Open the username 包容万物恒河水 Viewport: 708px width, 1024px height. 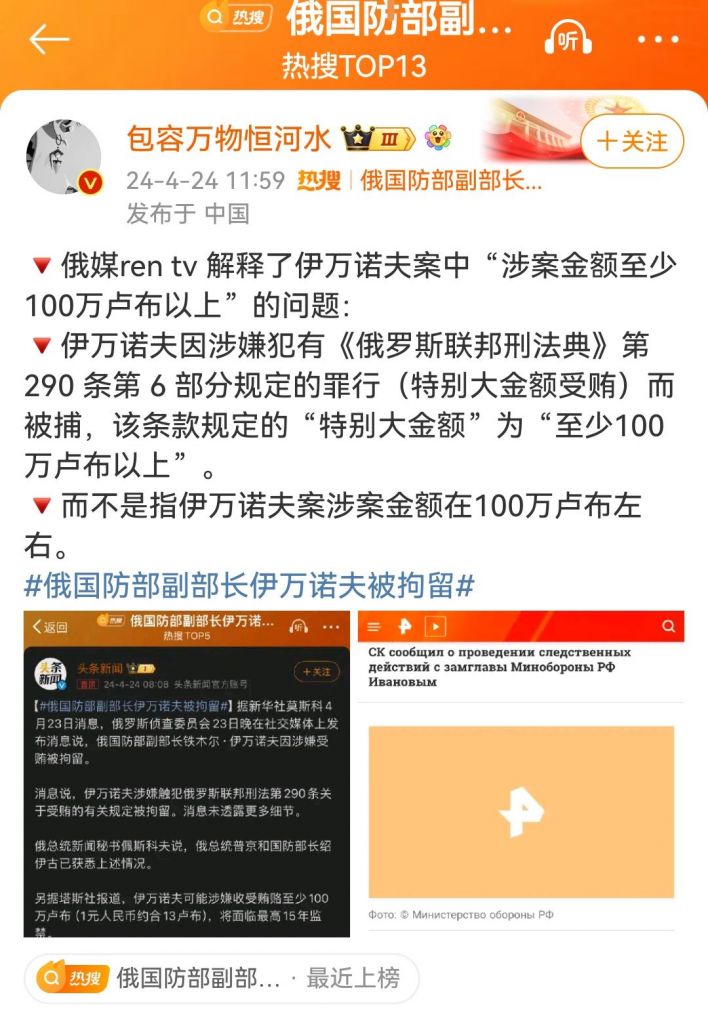(x=229, y=138)
